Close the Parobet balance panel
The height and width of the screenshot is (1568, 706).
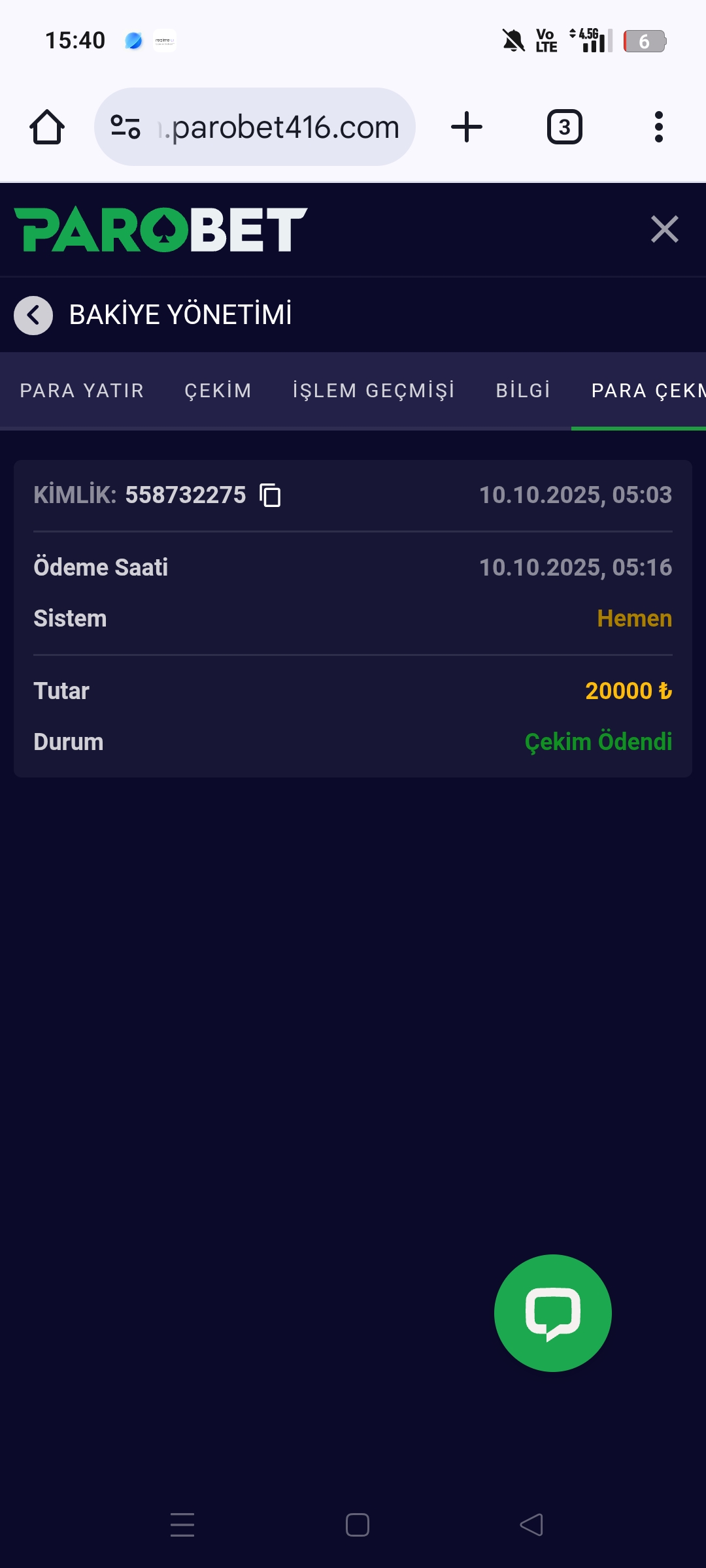coord(664,229)
